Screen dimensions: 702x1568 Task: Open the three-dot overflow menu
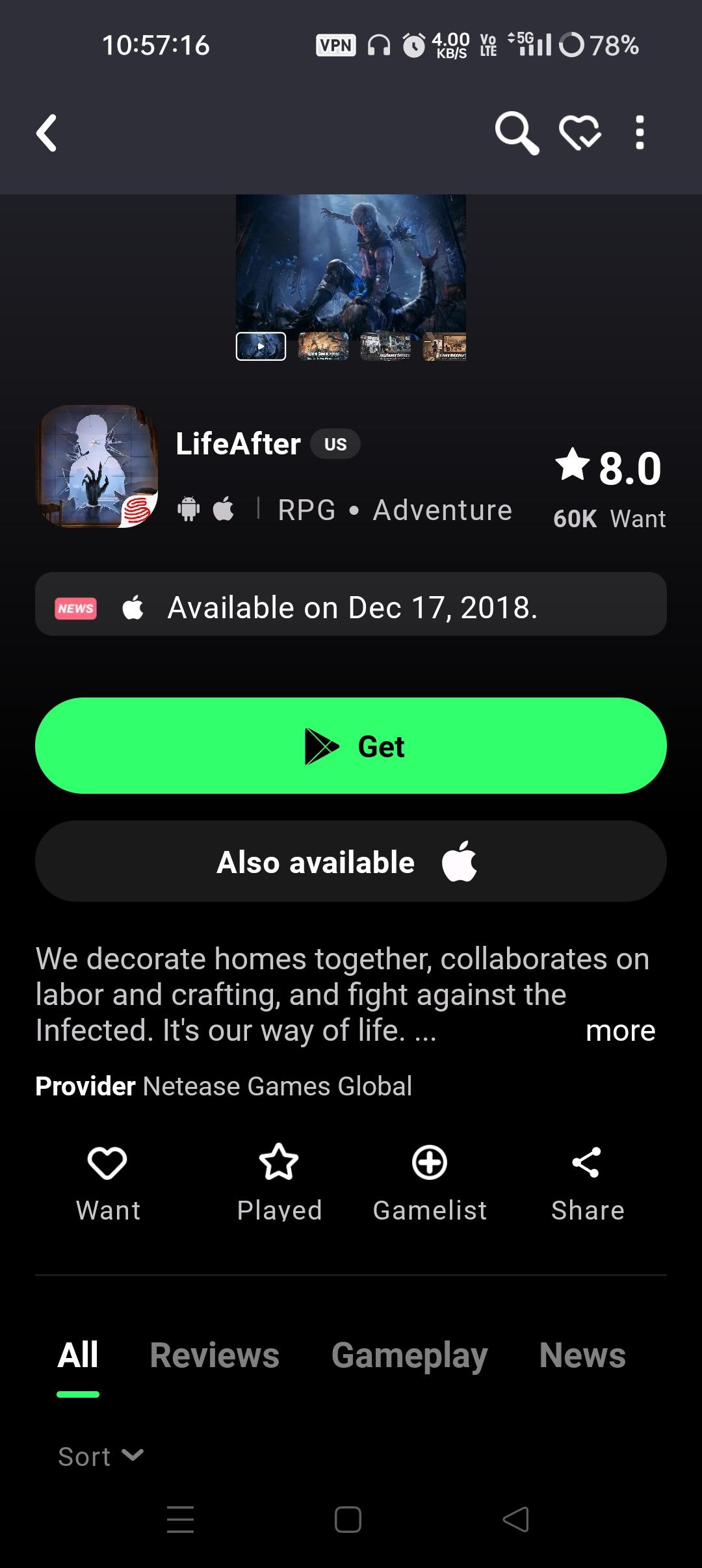tap(640, 133)
